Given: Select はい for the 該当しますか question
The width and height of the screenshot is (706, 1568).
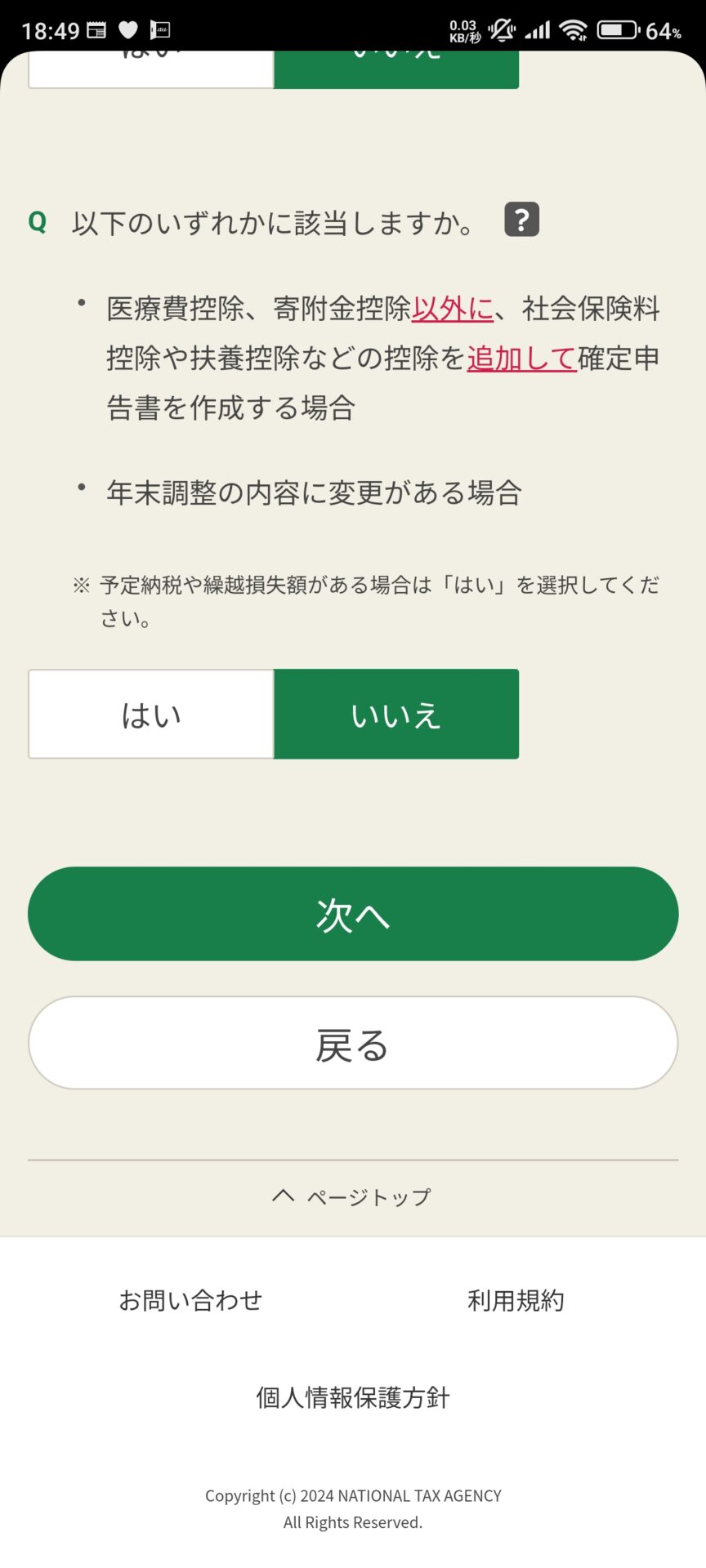Looking at the screenshot, I should point(151,714).
